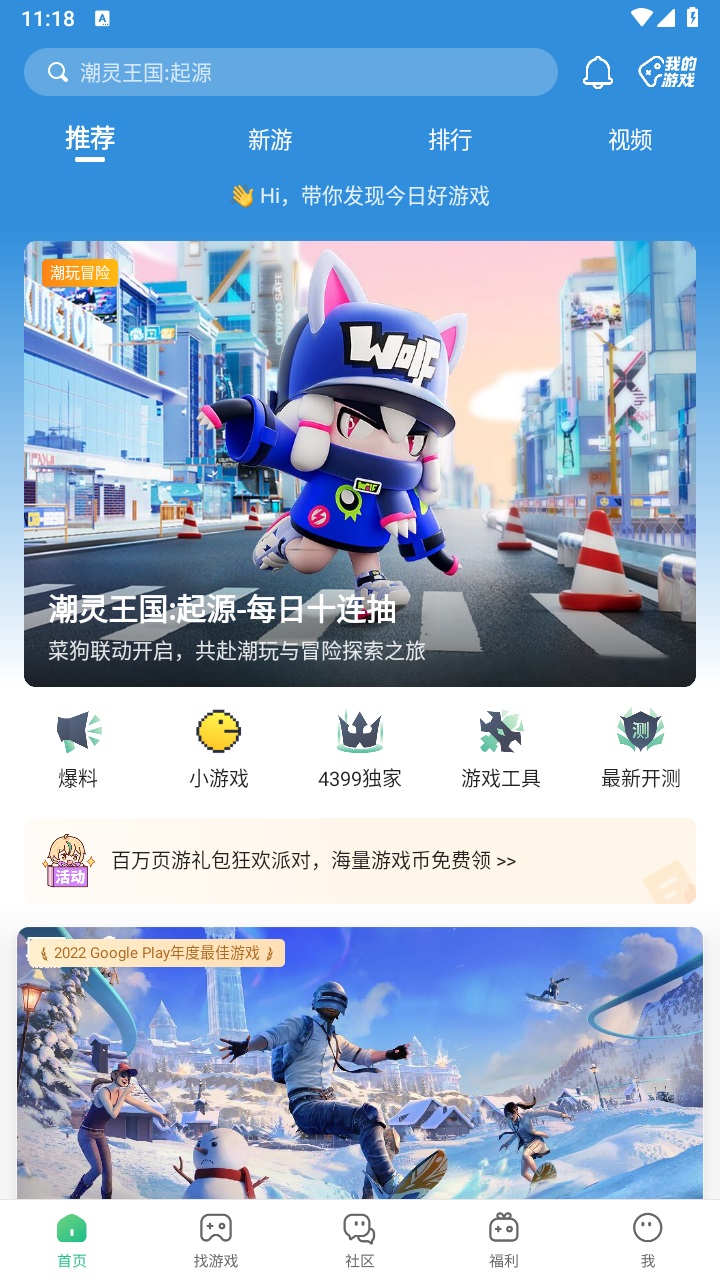Image resolution: width=720 pixels, height=1280 pixels.
Task: Tap the 小游戏 mini-games icon
Action: (219, 745)
